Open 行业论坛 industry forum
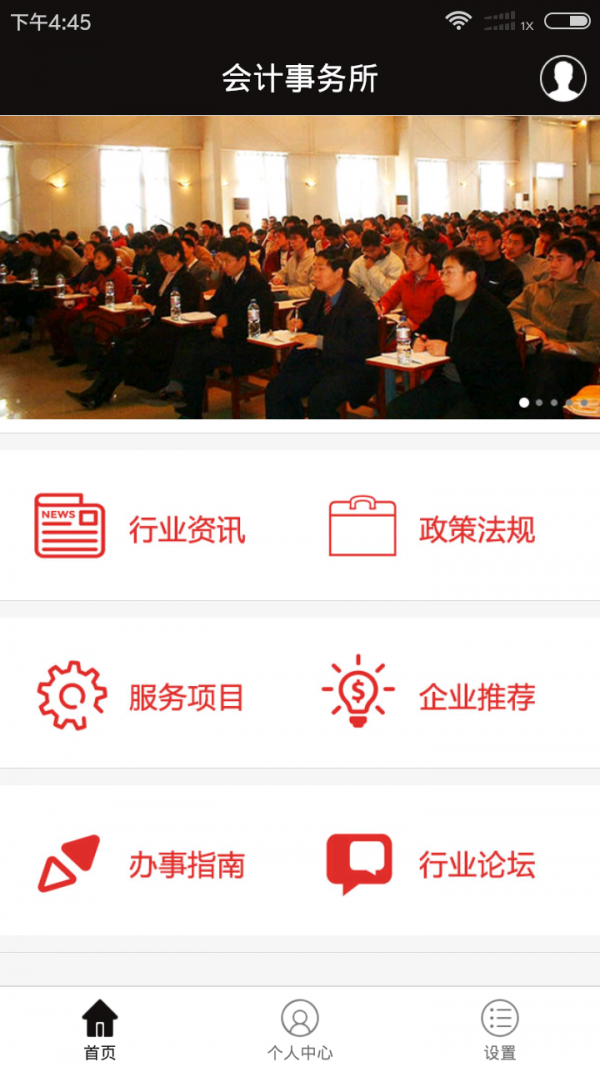 pos(432,863)
